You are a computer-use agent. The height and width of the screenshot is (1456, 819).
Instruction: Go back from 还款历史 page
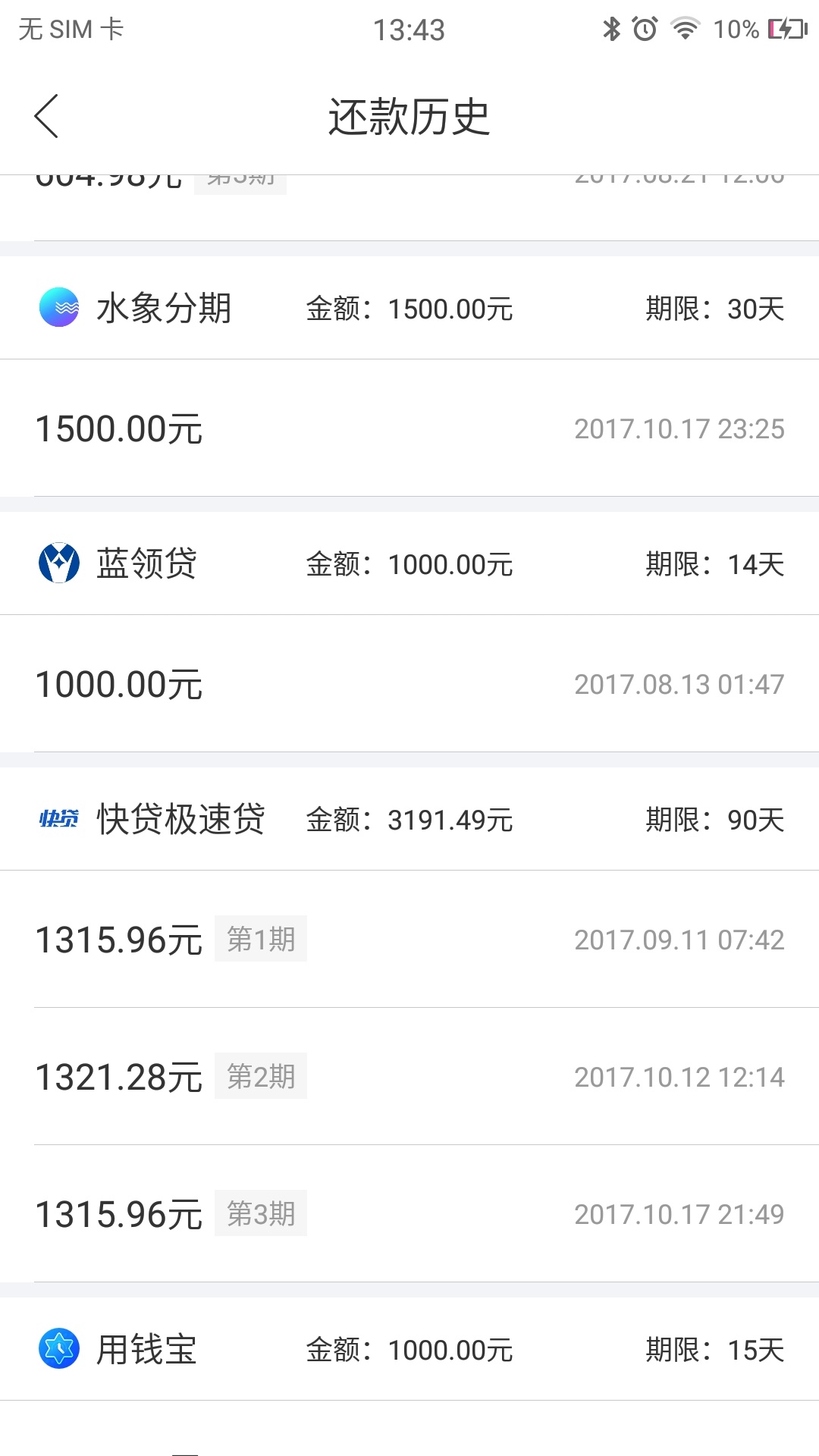[46, 117]
